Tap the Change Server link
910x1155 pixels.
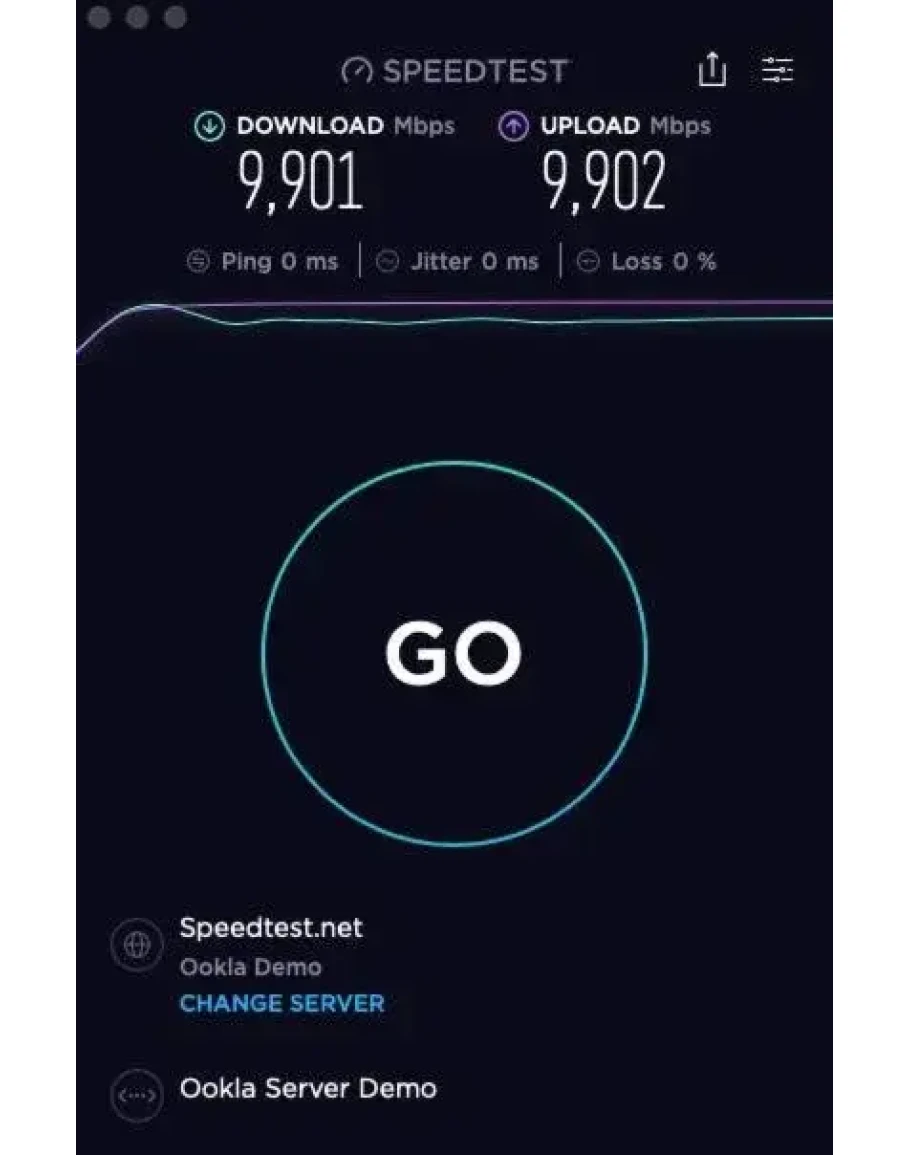[282, 1004]
